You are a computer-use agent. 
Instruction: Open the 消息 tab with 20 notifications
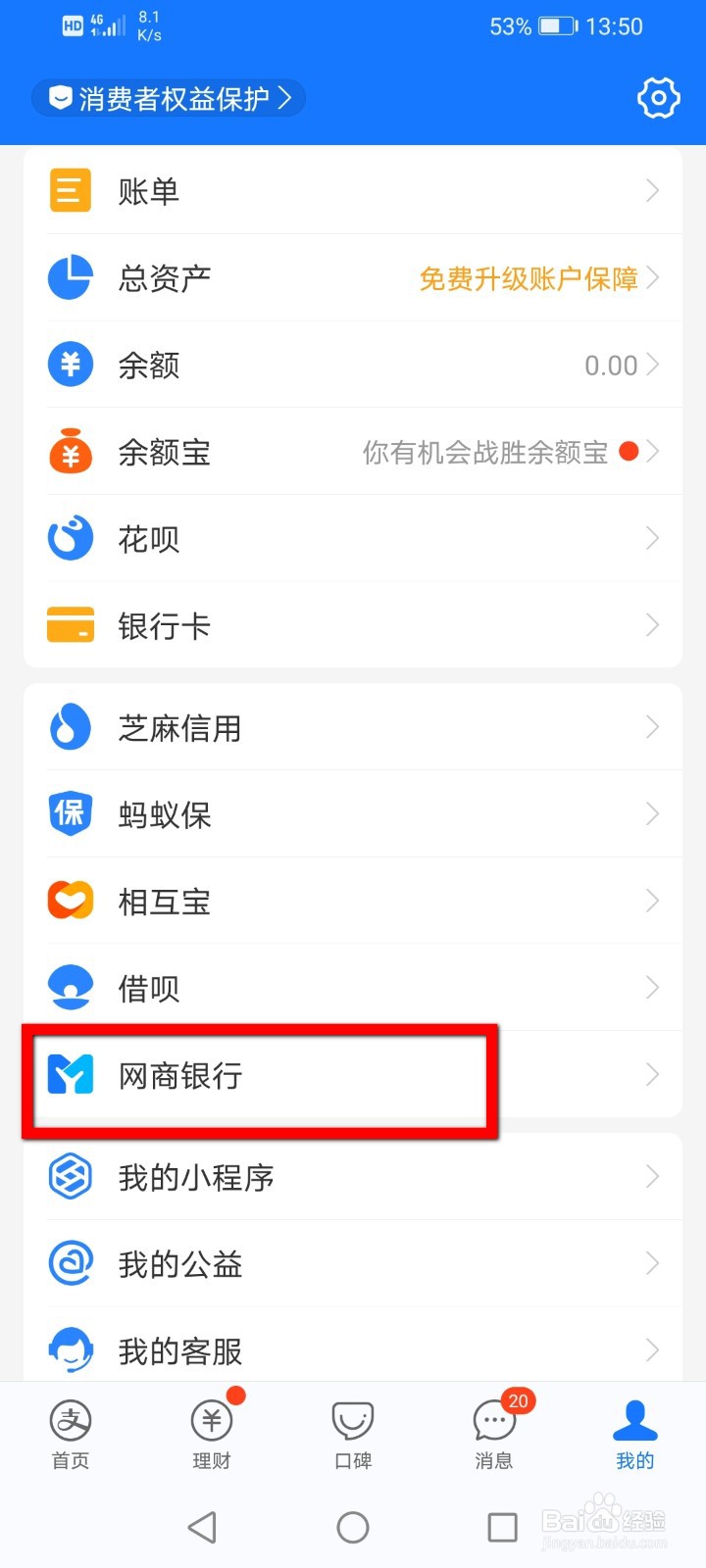pyautogui.click(x=493, y=1431)
